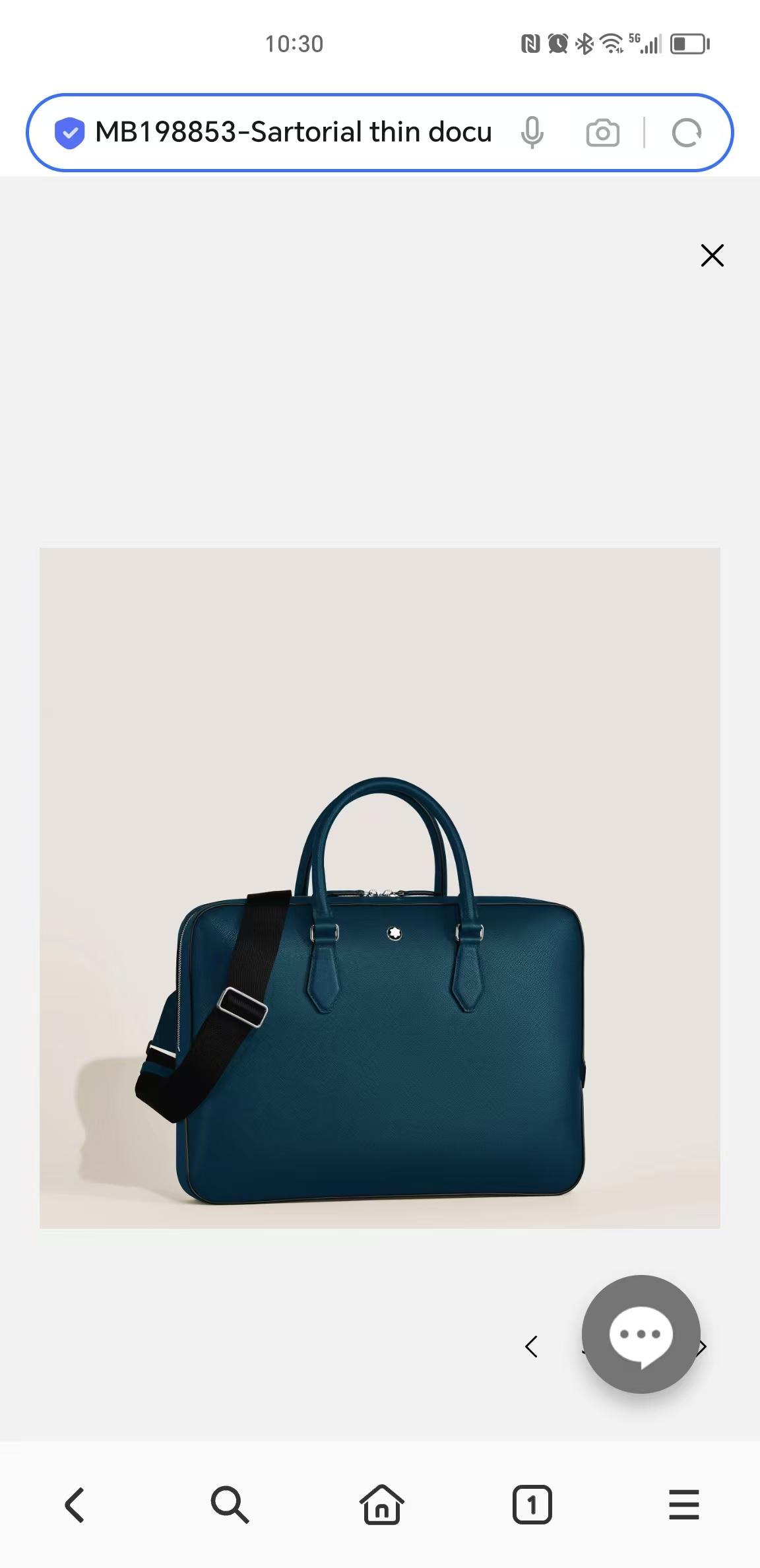Open the floating chat bubble

641,1334
